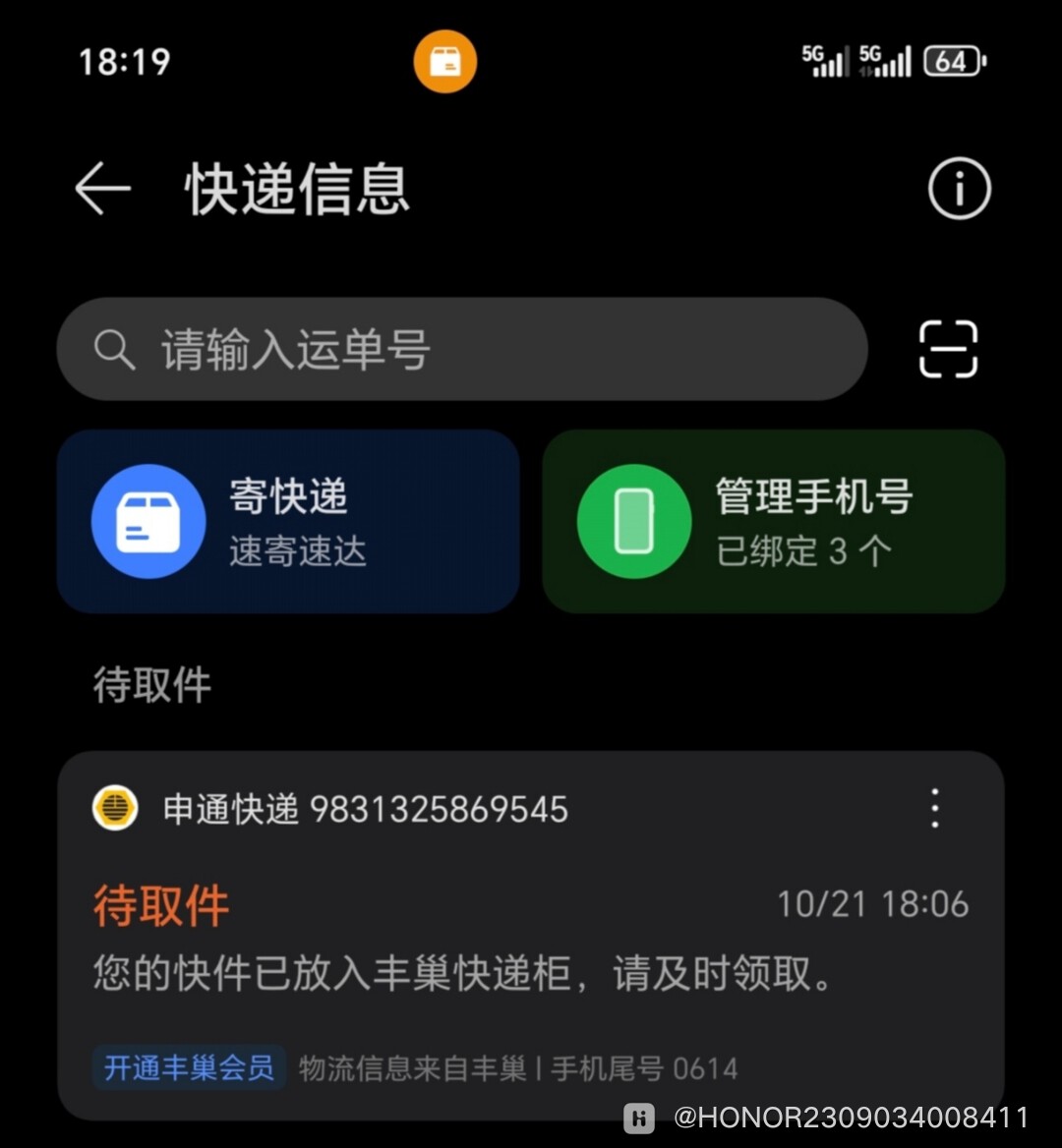This screenshot has height=1148, width=1062.
Task: Switch to the 待取件 section header
Action: tap(149, 687)
